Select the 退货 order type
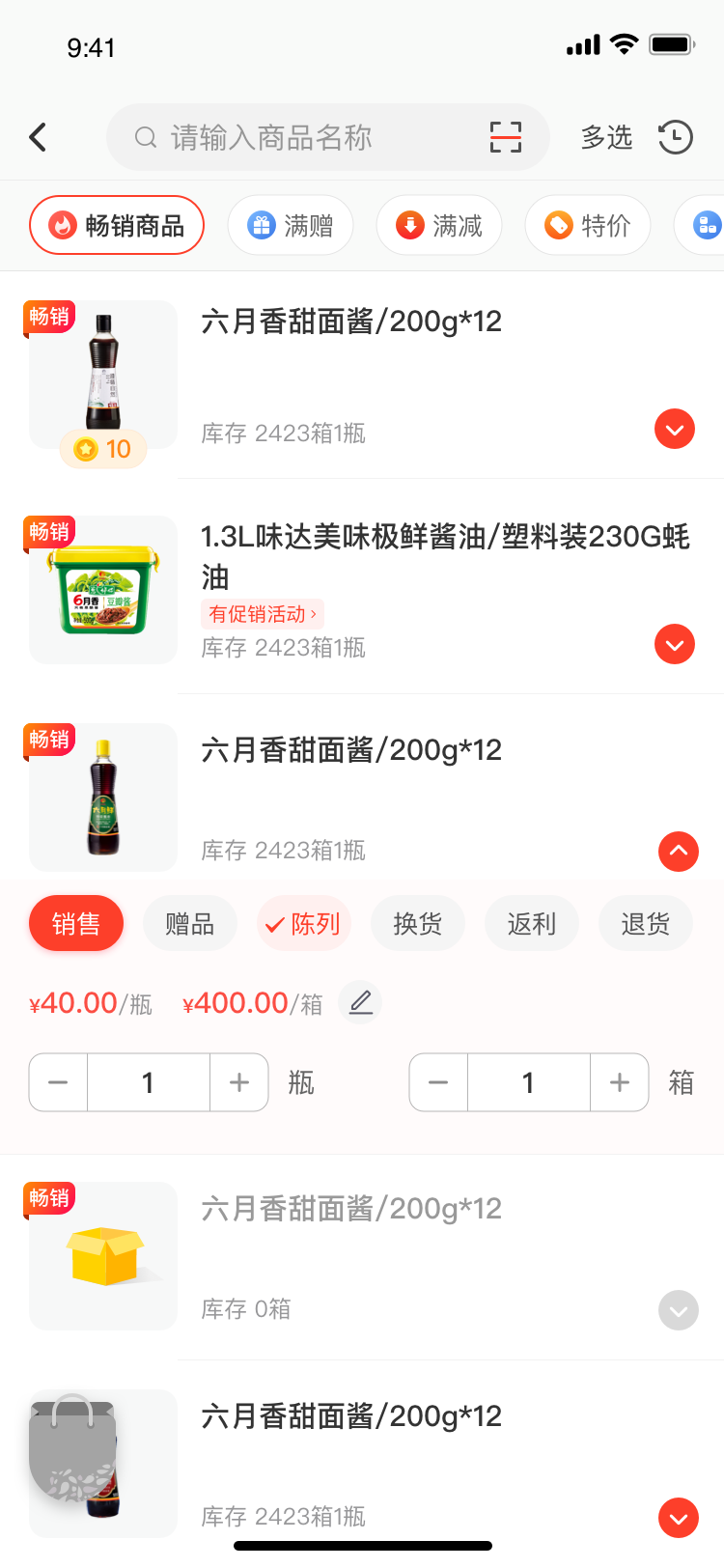The image size is (724, 1568). pos(646,924)
